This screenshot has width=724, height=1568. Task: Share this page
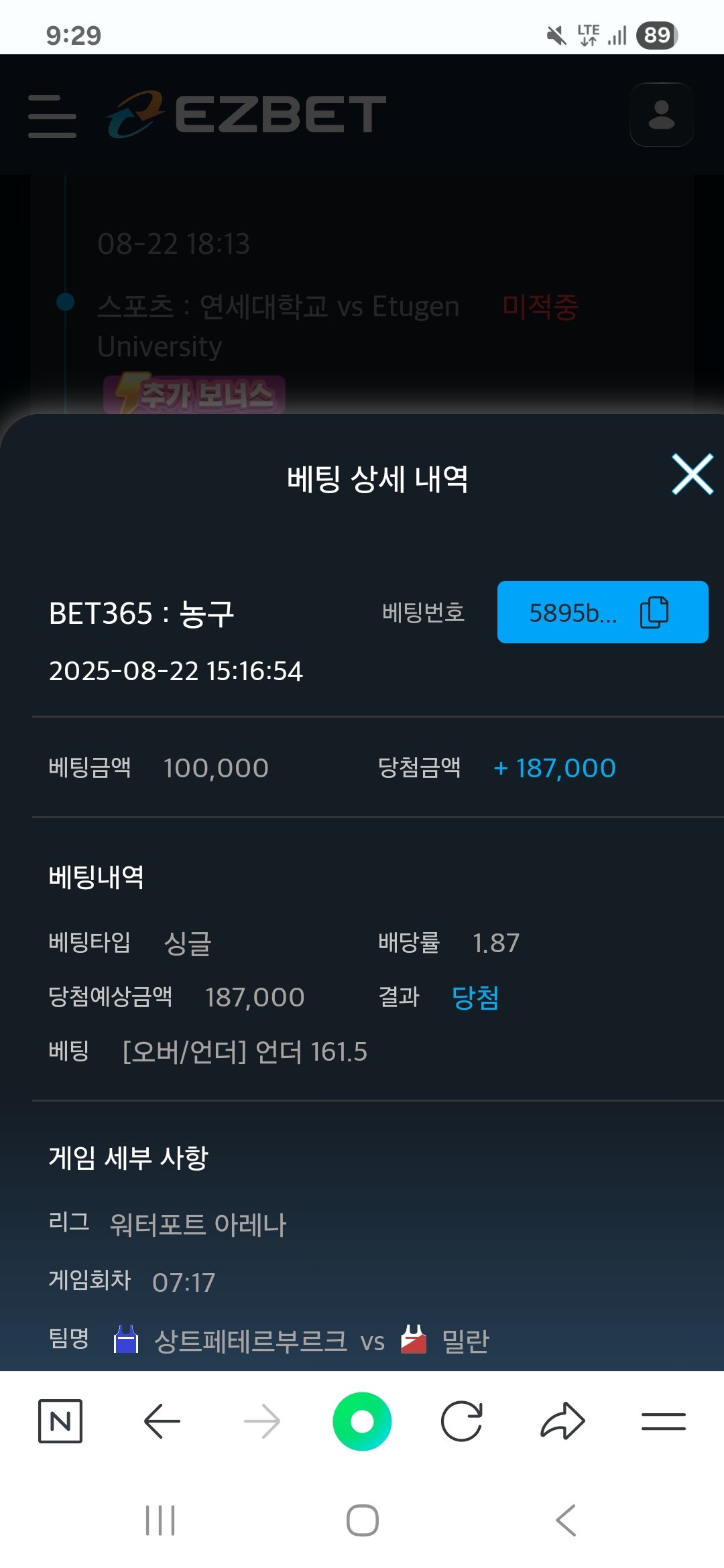click(562, 1421)
